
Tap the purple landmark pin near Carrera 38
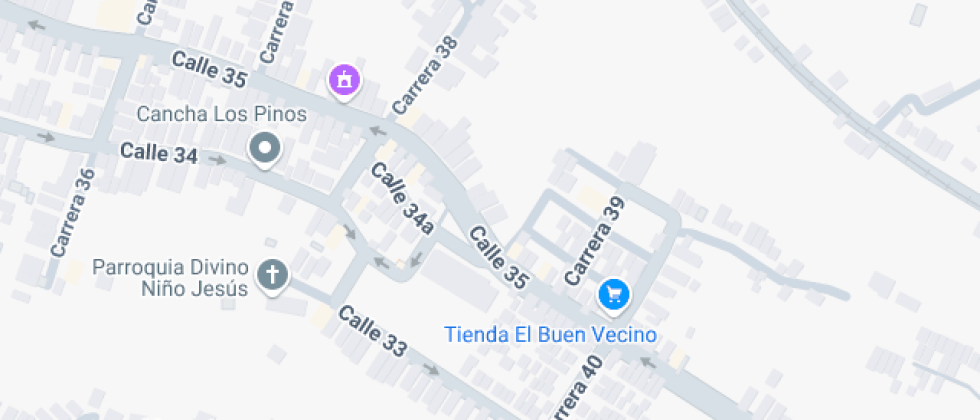(345, 81)
